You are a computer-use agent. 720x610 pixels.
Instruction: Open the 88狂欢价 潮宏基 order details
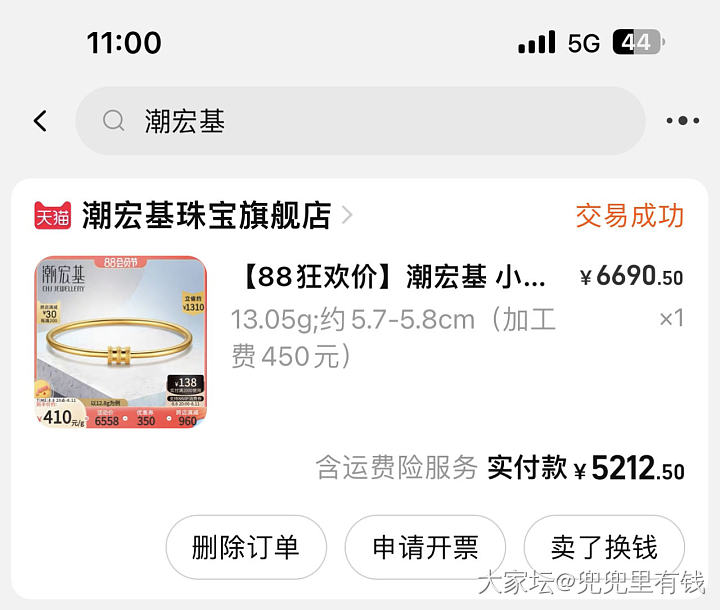point(396,277)
